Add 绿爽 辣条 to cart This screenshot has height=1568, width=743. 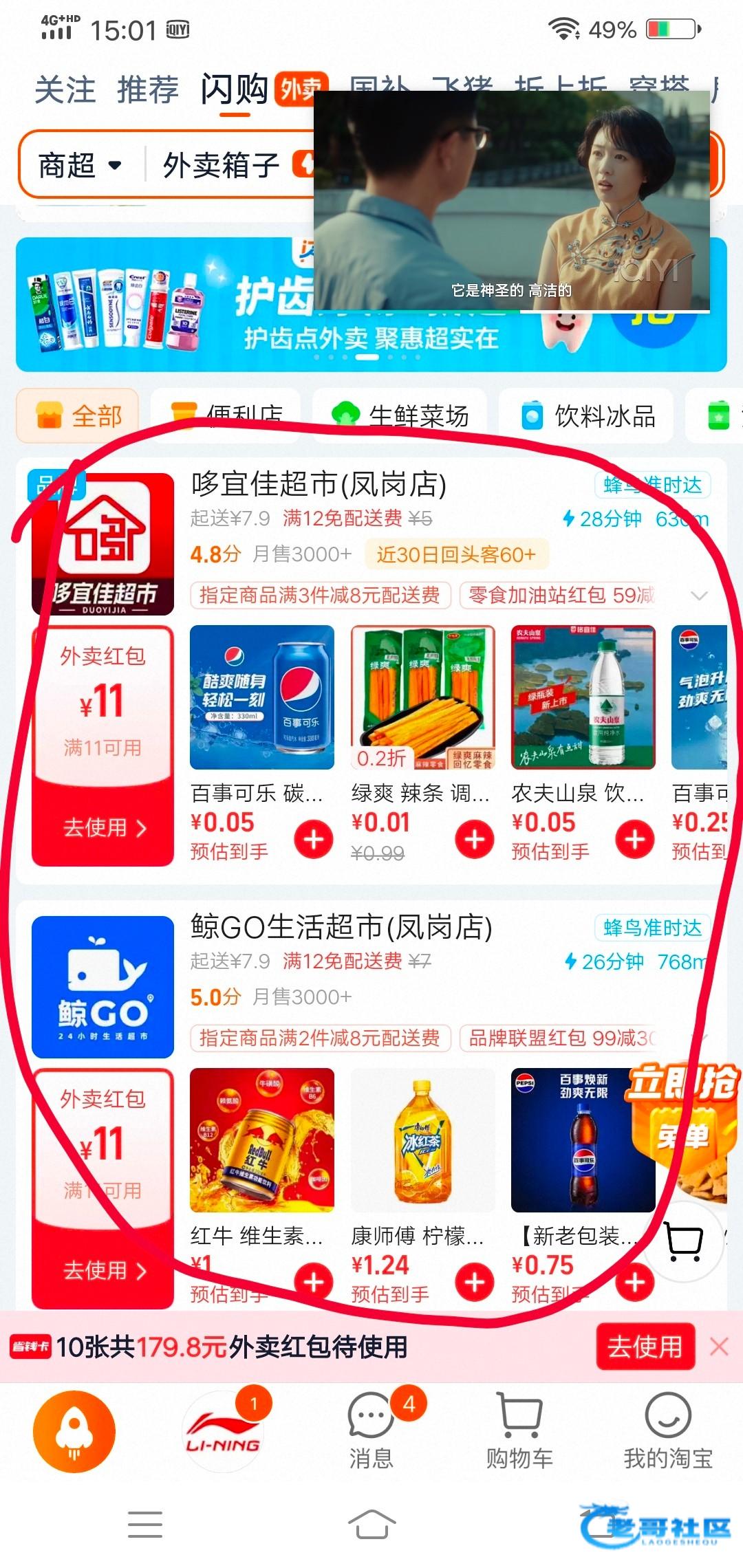click(475, 839)
